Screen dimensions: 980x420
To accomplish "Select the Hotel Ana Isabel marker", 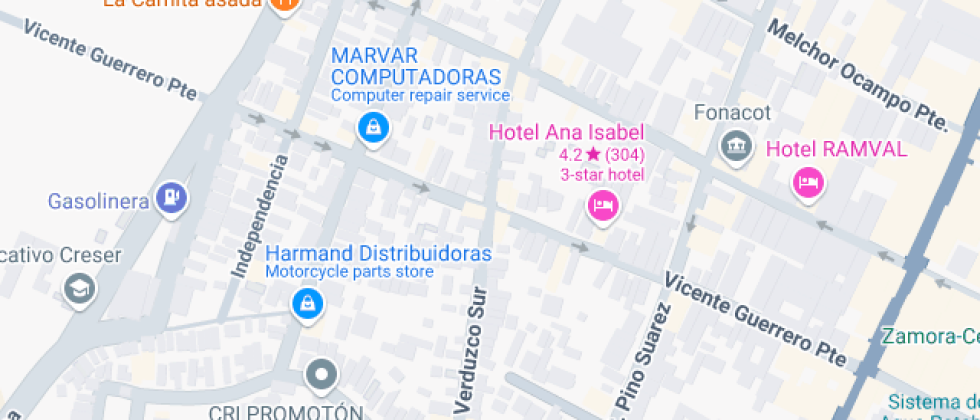I will pyautogui.click(x=603, y=207).
